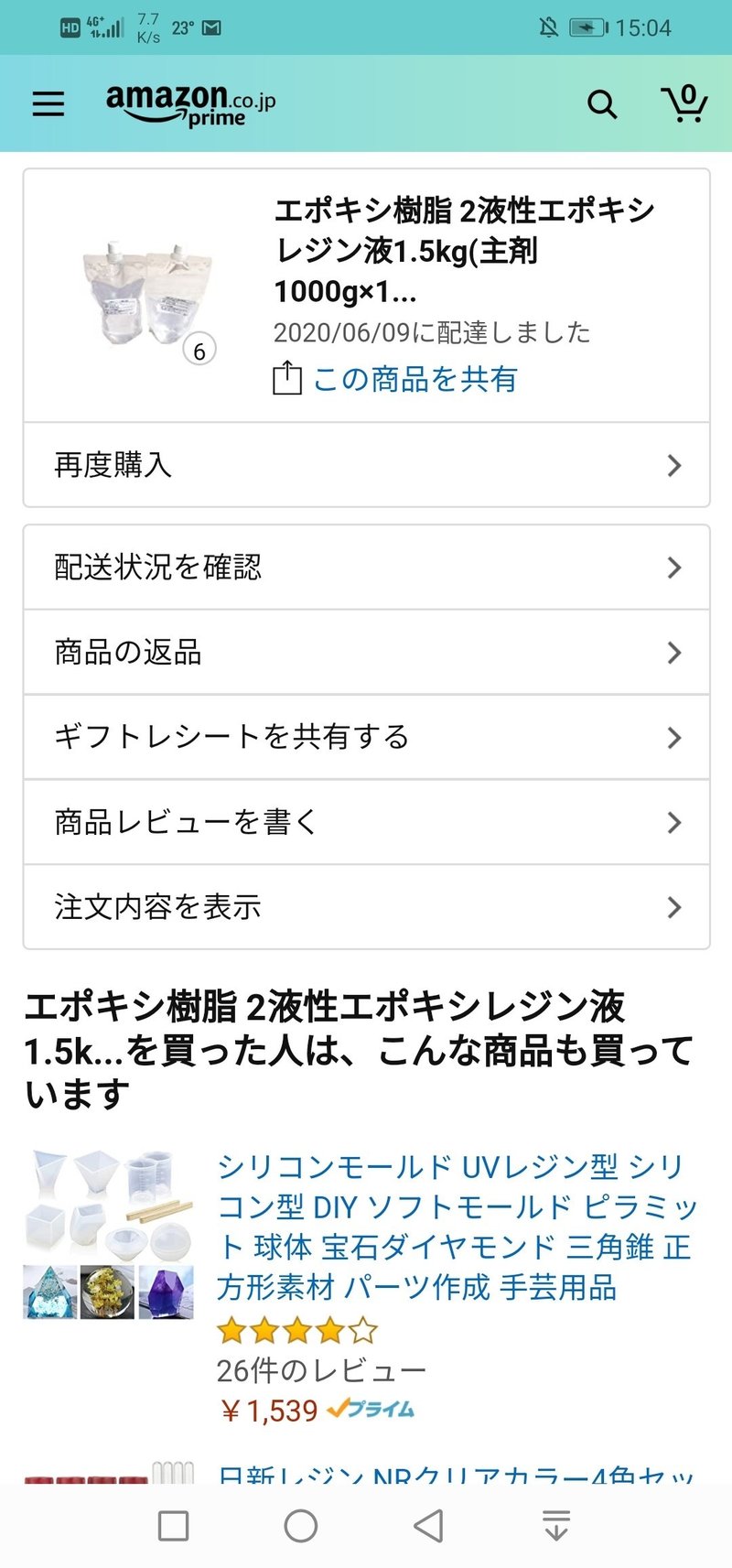732x1568 pixels.
Task: Open 注文内容を表示 row
Action: (x=366, y=907)
